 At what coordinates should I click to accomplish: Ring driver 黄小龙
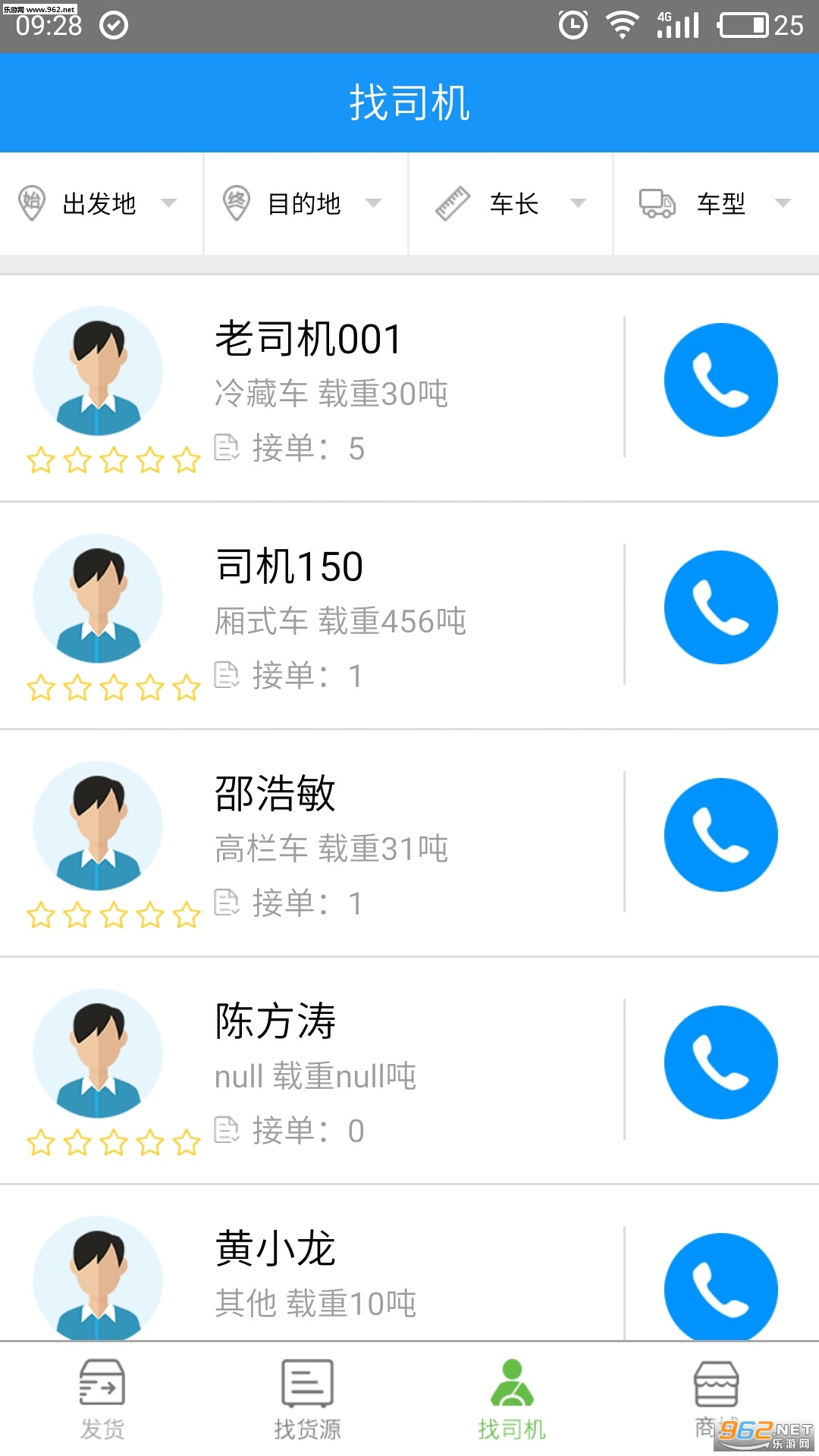pyautogui.click(x=720, y=1285)
